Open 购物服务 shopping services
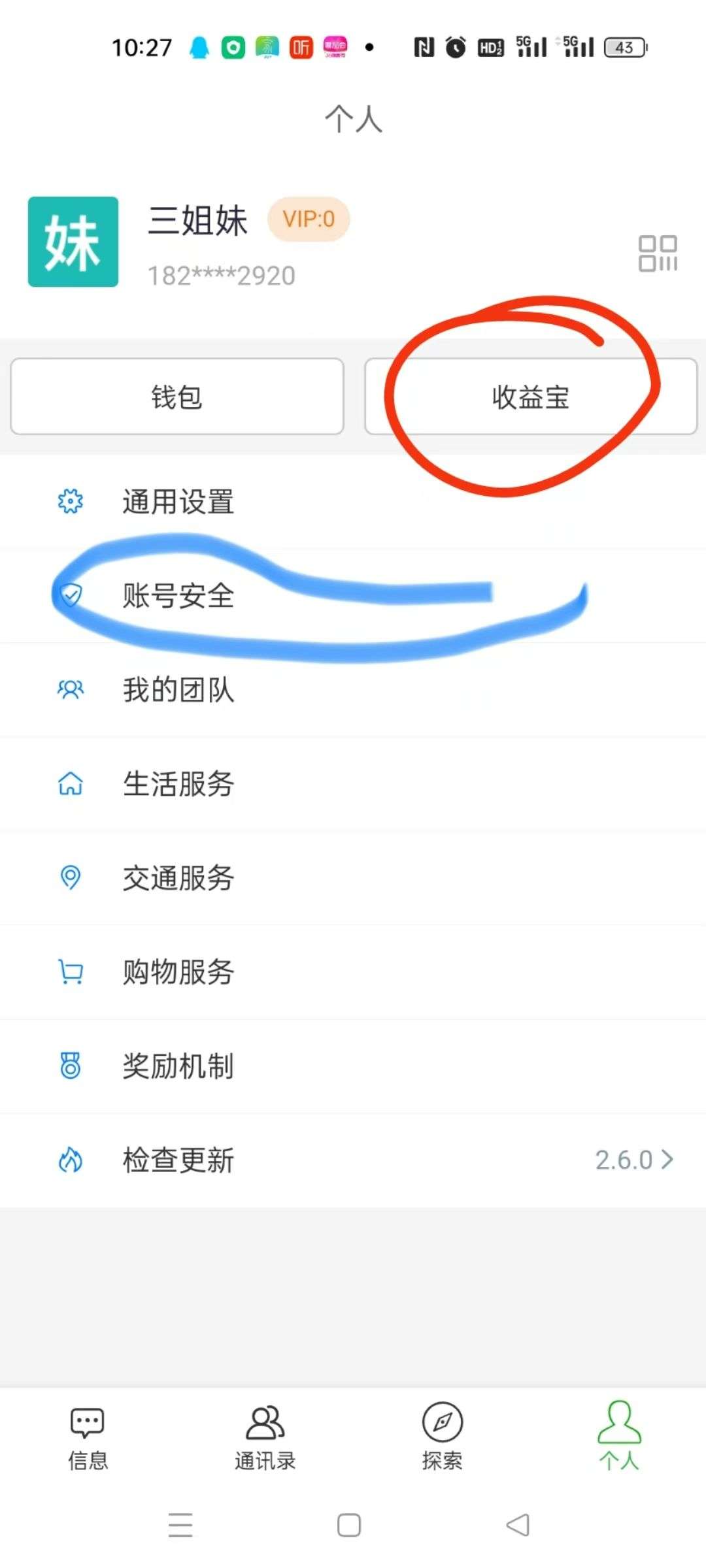The image size is (706, 1568). pyautogui.click(x=353, y=972)
